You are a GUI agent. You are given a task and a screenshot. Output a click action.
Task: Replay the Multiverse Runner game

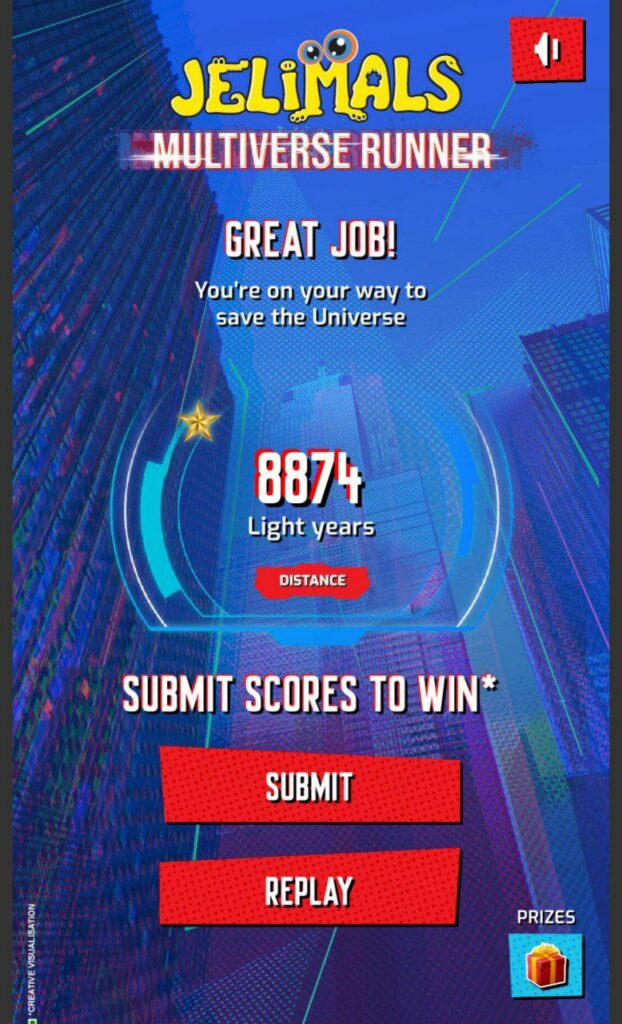coord(309,889)
